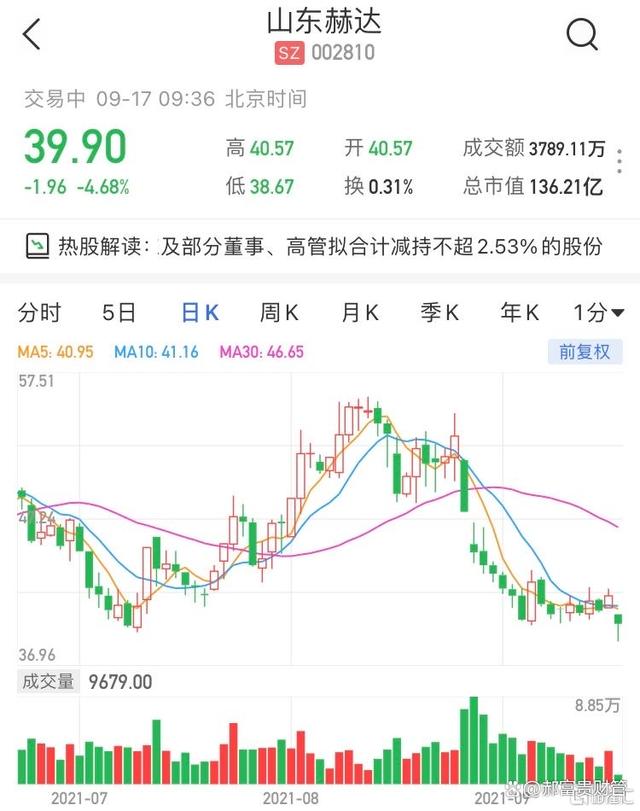Screen dimensions: 640x811
Task: Switch to the 季K chart tab
Action: click(x=439, y=313)
